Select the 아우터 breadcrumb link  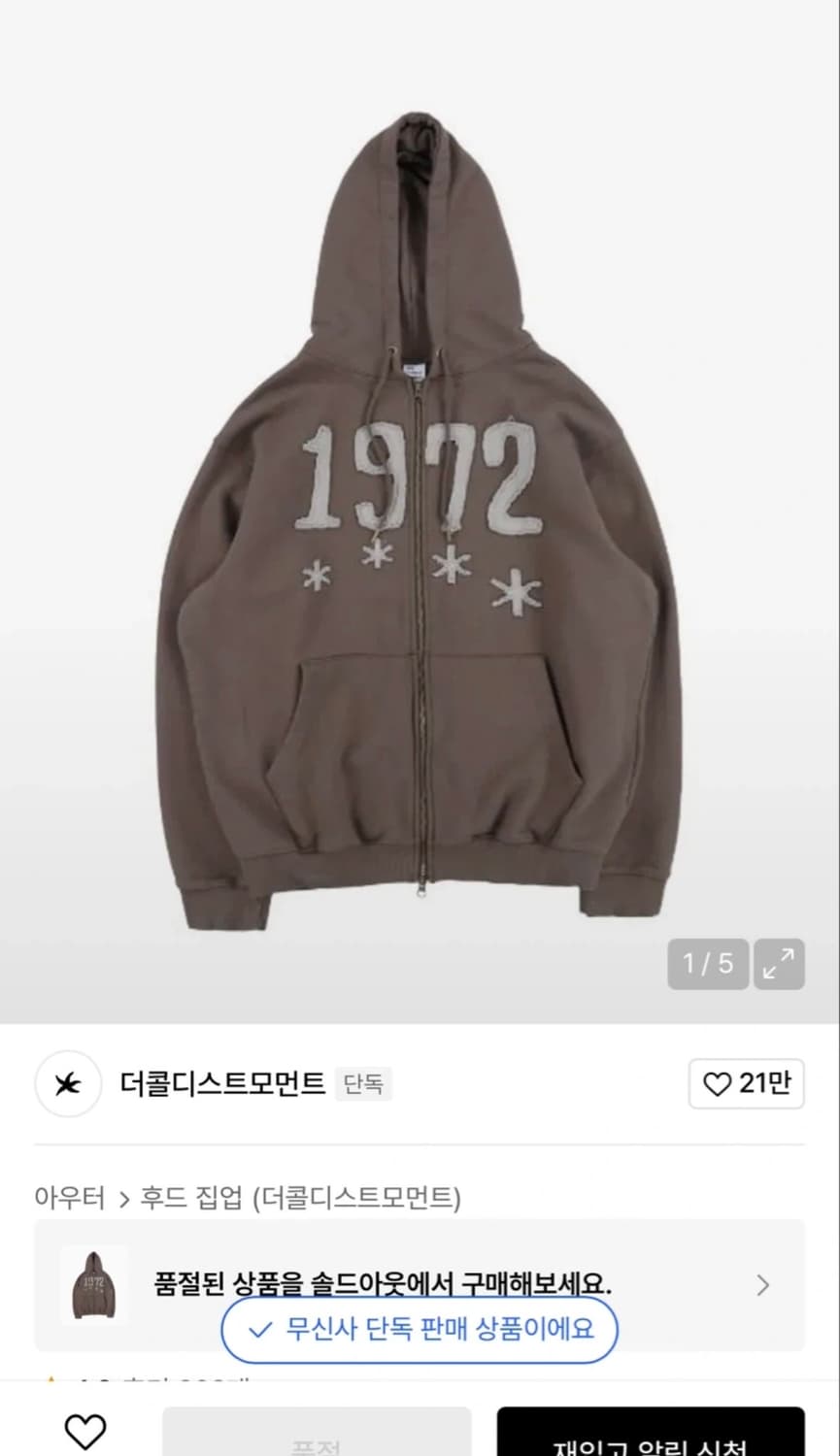67,1198
